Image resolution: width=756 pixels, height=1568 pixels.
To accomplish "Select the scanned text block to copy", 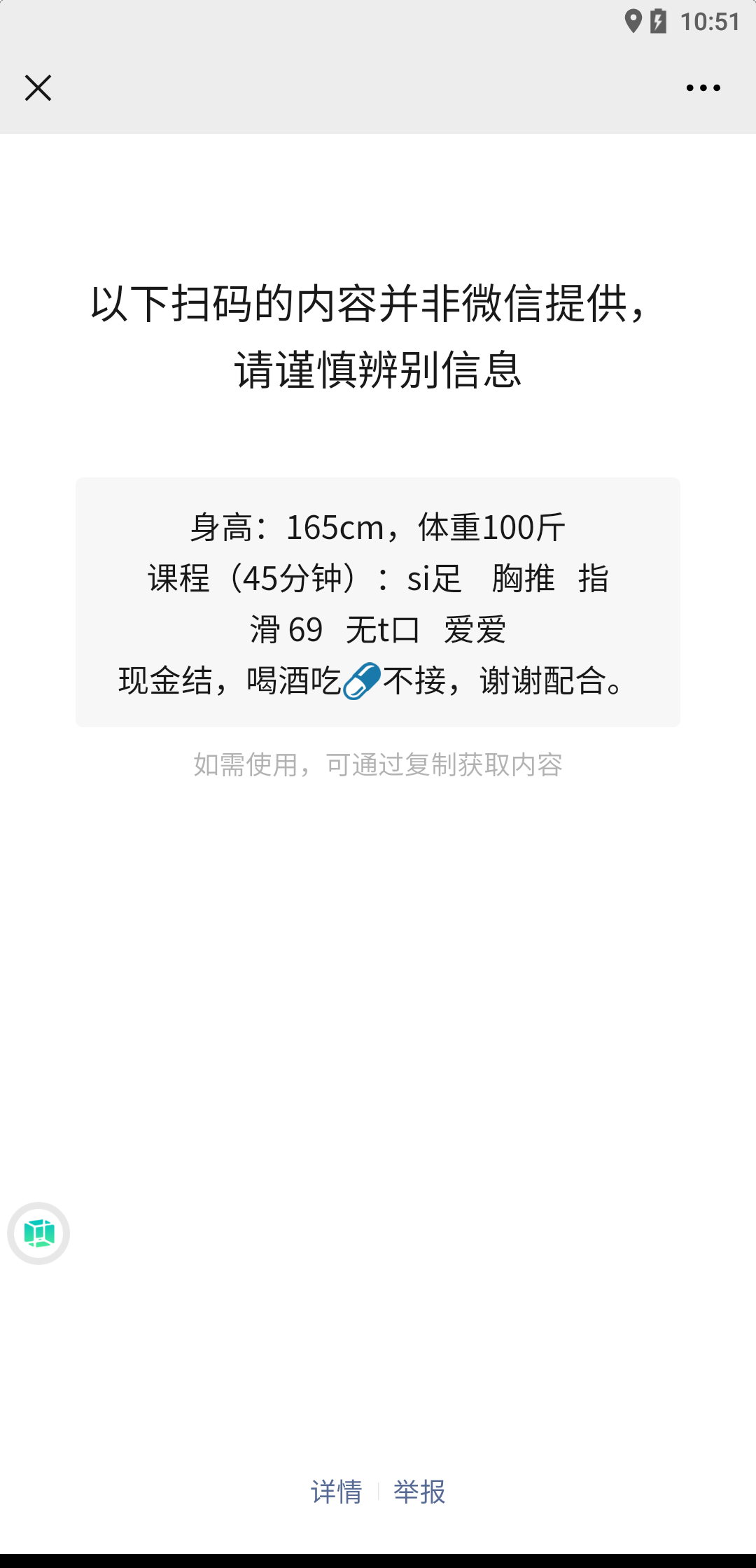I will point(378,602).
